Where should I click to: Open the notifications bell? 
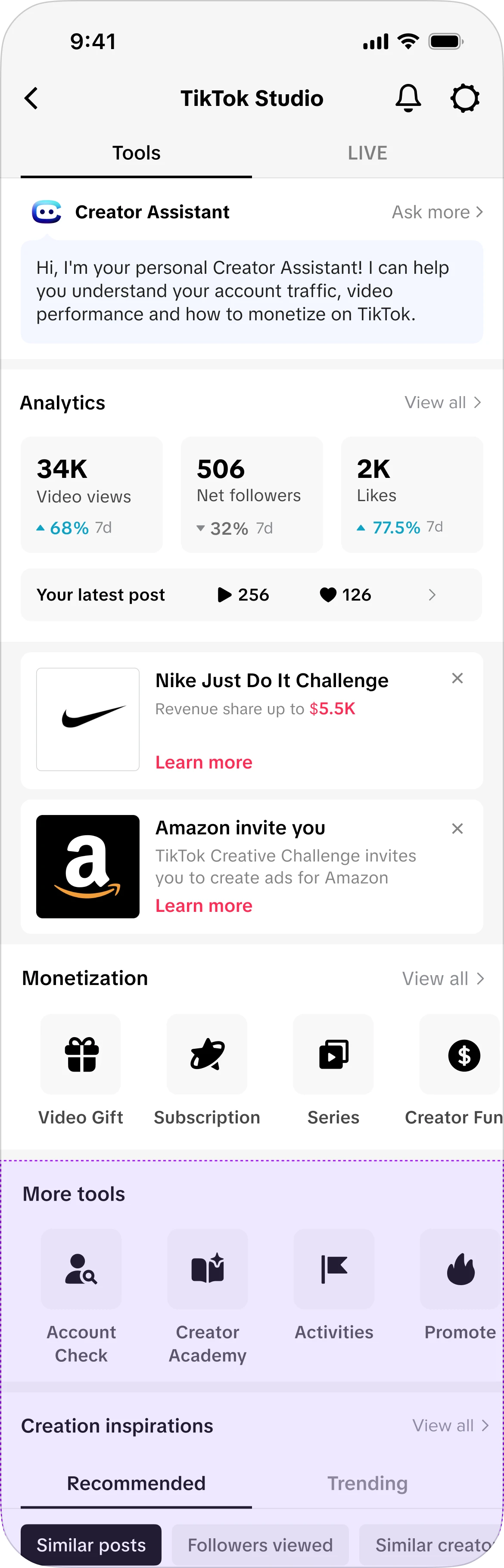[408, 99]
